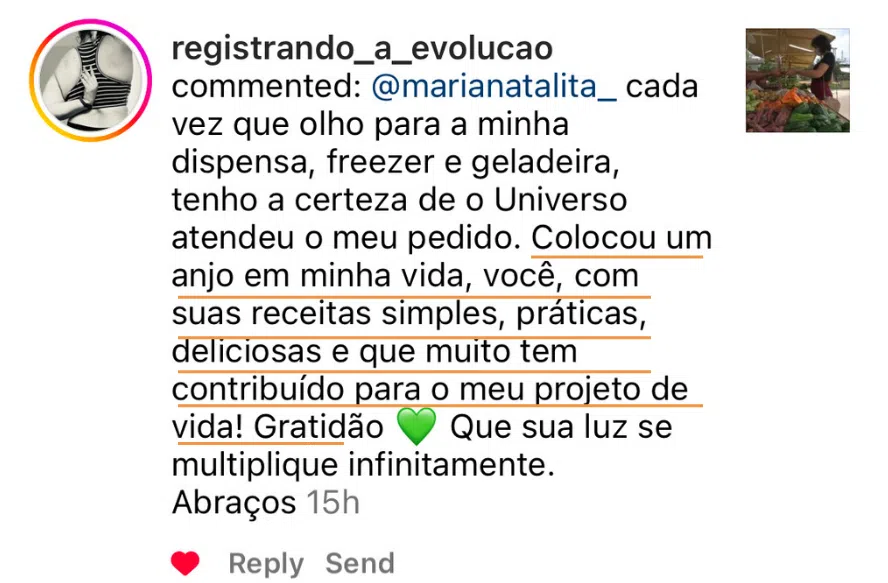Tap Send to share the comment
Image resolution: width=888 pixels, height=583 pixels.
359,563
